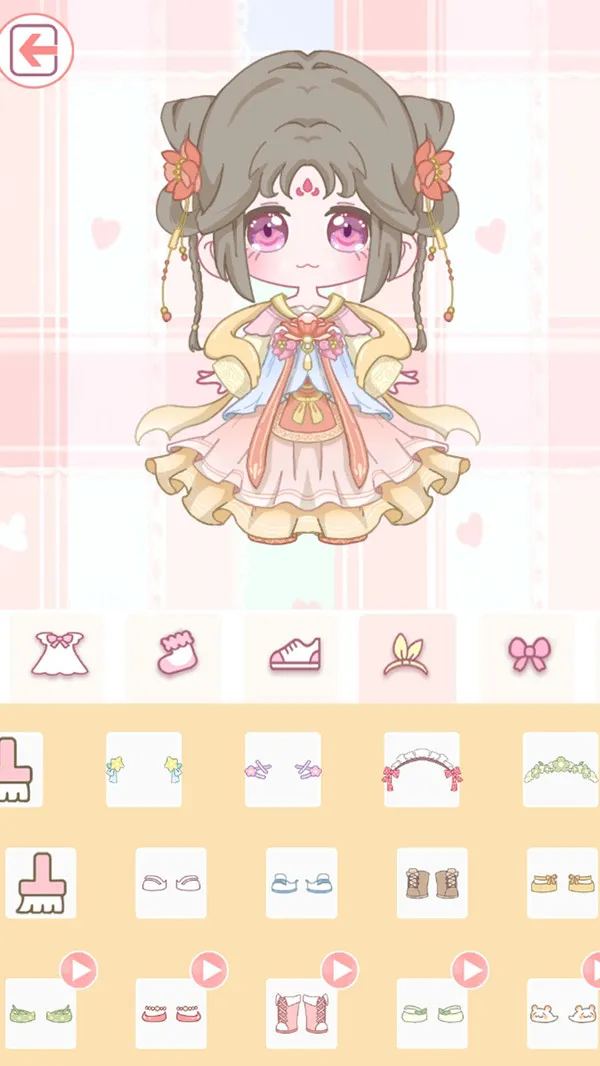The height and width of the screenshot is (1066, 600).
Task: Put on the brown lace-up boots
Action: pos(432,883)
